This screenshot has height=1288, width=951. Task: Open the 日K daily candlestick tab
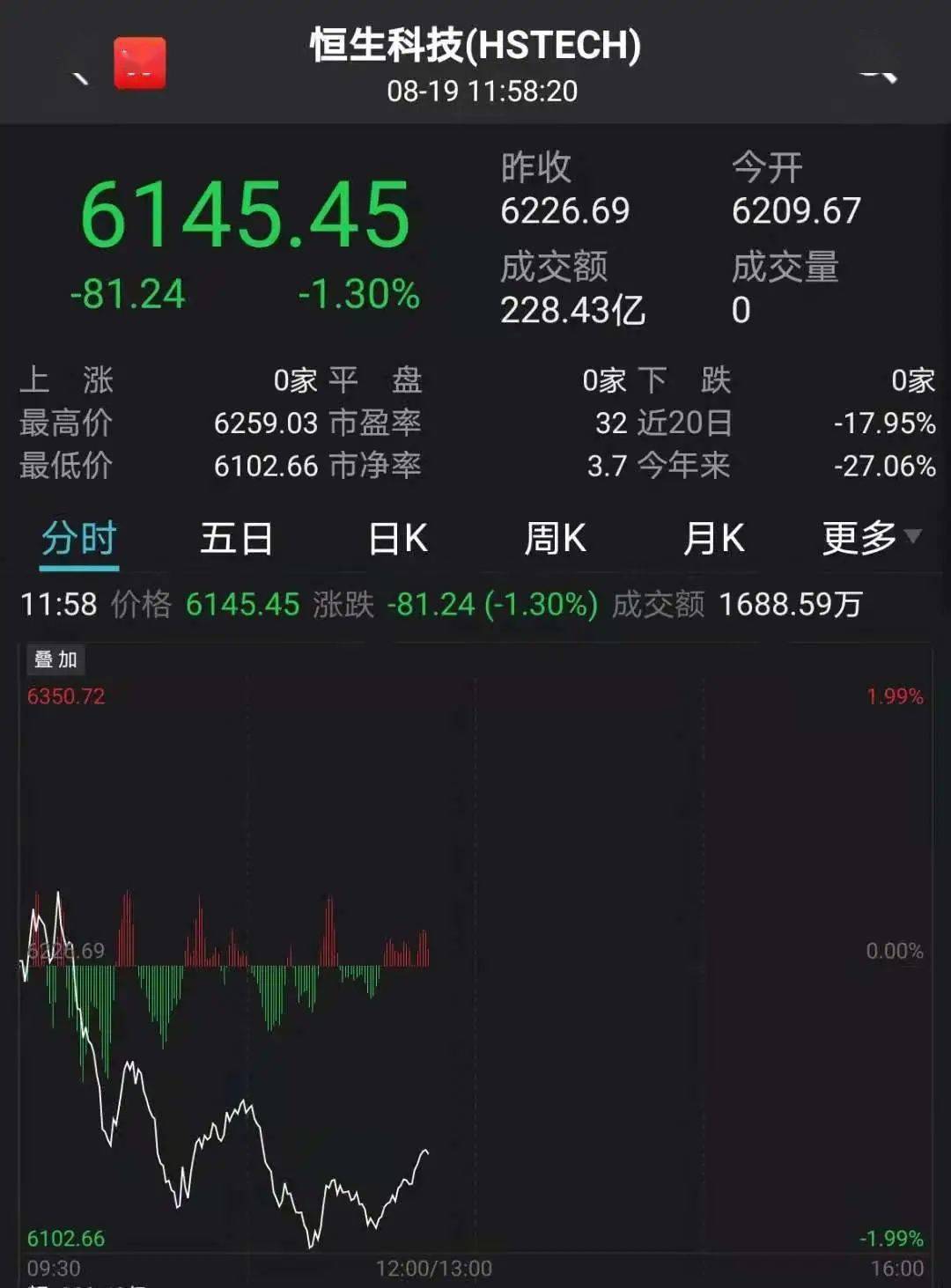point(398,538)
